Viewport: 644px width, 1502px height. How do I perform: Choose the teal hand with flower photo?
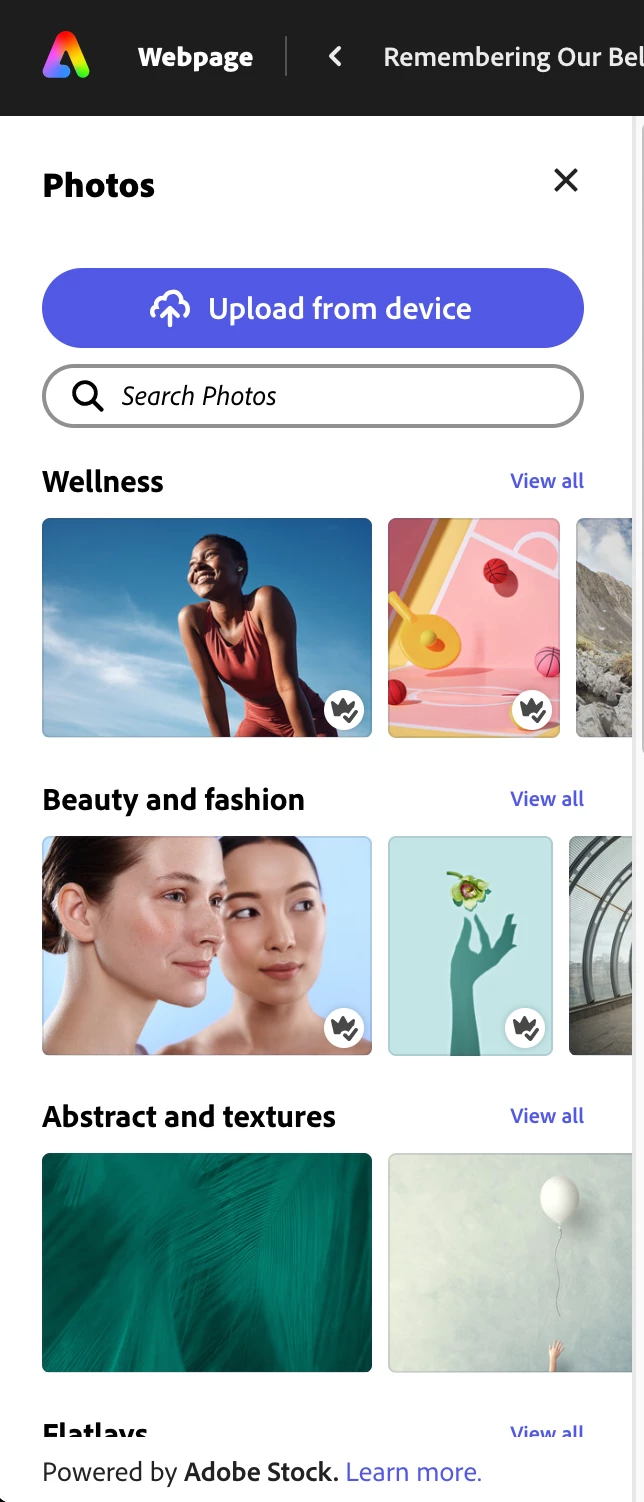pos(470,945)
